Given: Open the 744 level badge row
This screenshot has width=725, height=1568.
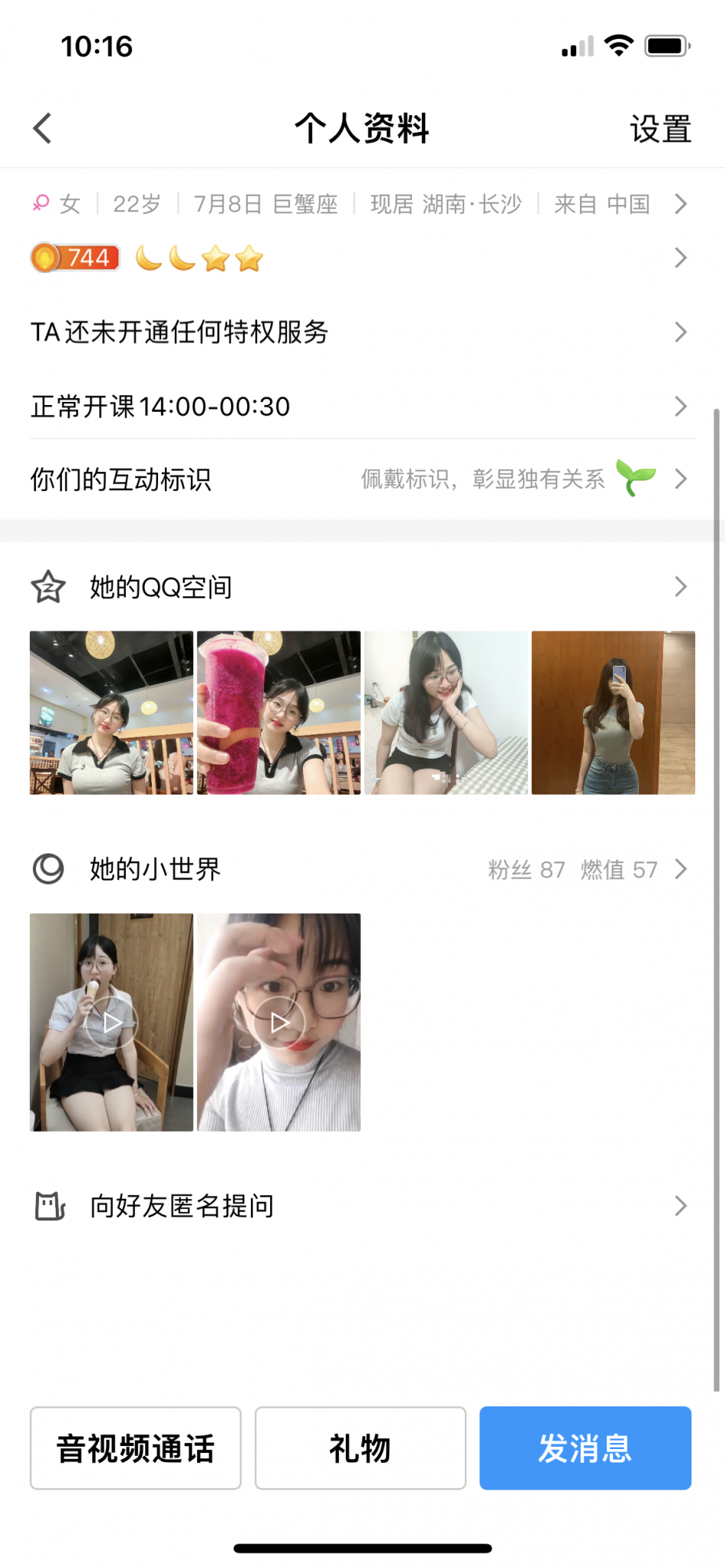Looking at the screenshot, I should 359,259.
